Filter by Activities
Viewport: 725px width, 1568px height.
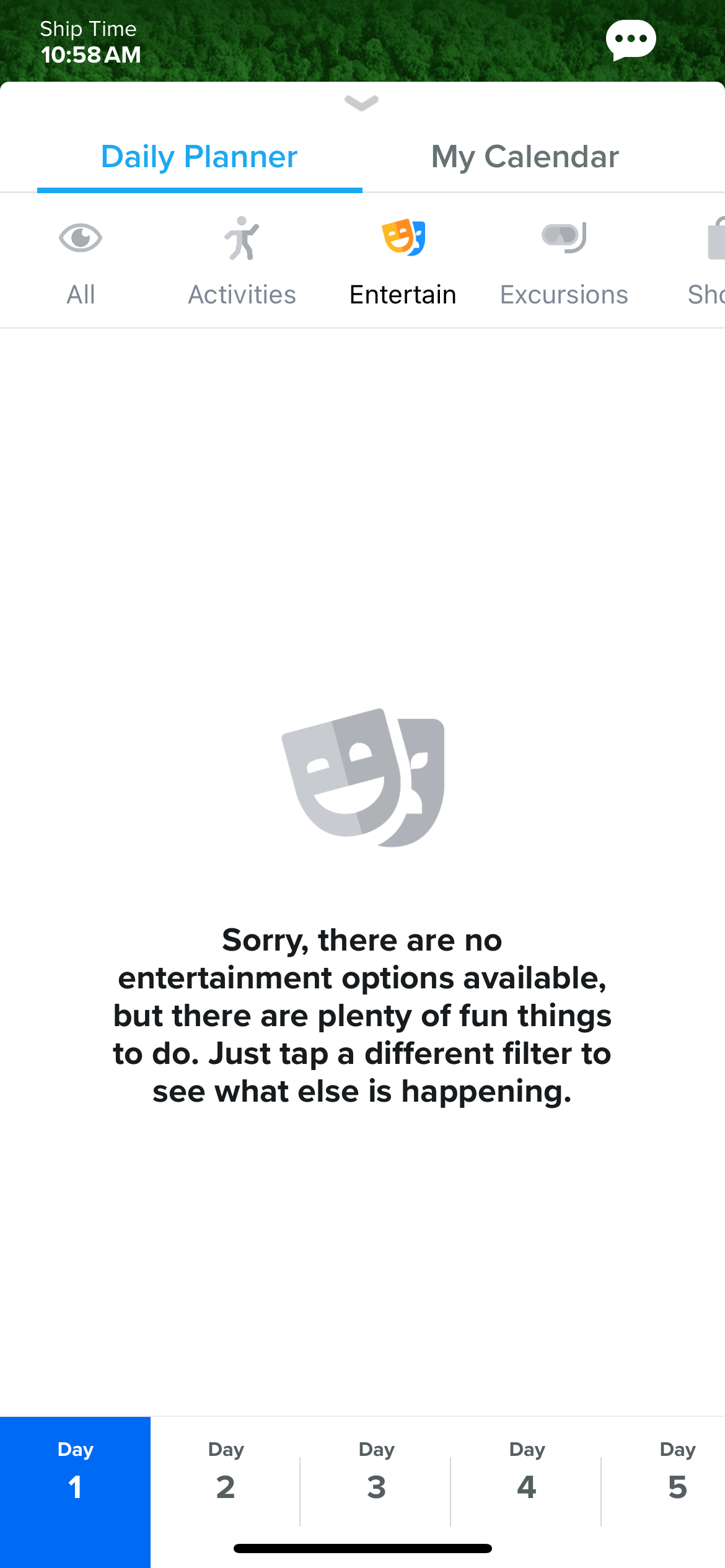(x=242, y=261)
